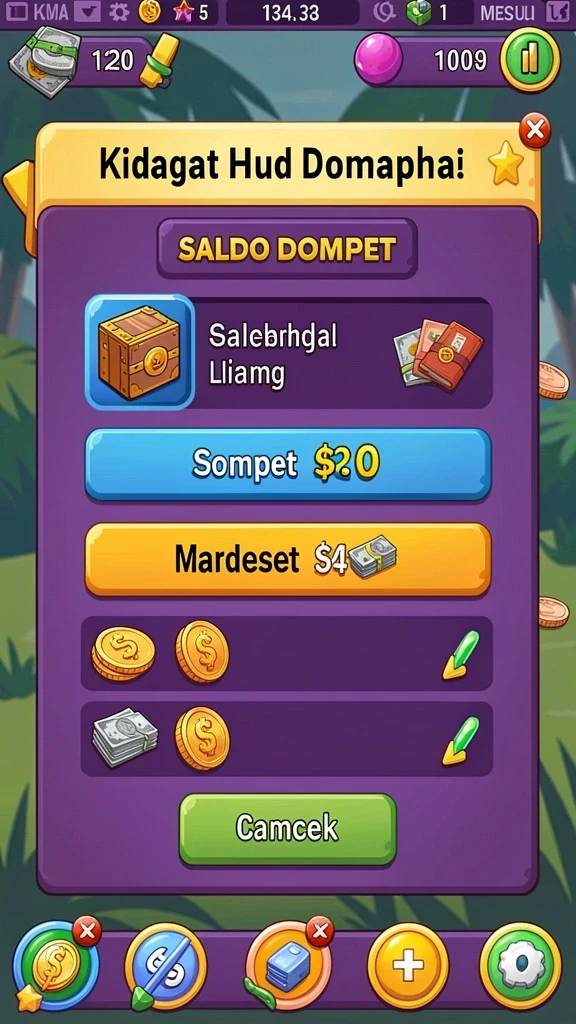Open the green bars button beside 1009

530,60
